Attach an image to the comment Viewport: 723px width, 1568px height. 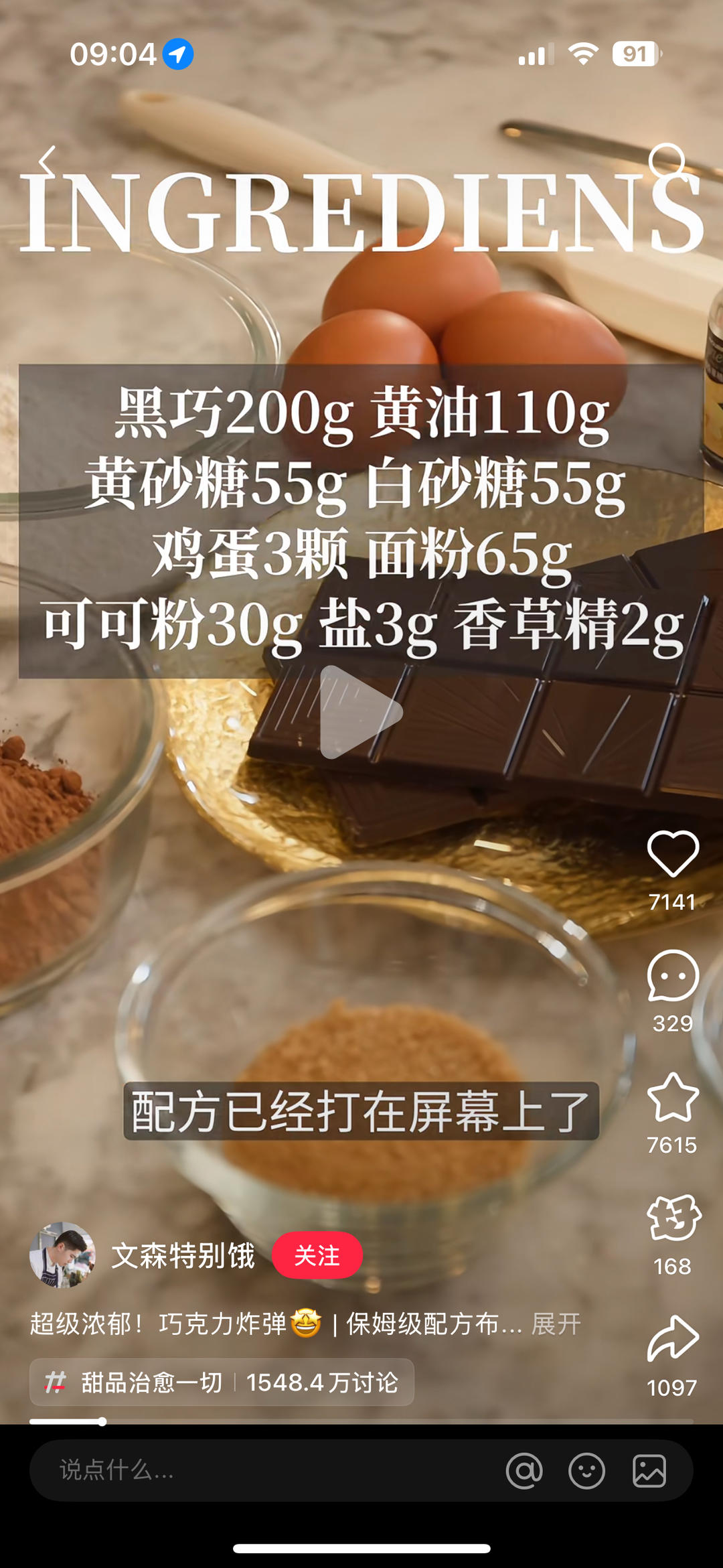(x=649, y=1471)
